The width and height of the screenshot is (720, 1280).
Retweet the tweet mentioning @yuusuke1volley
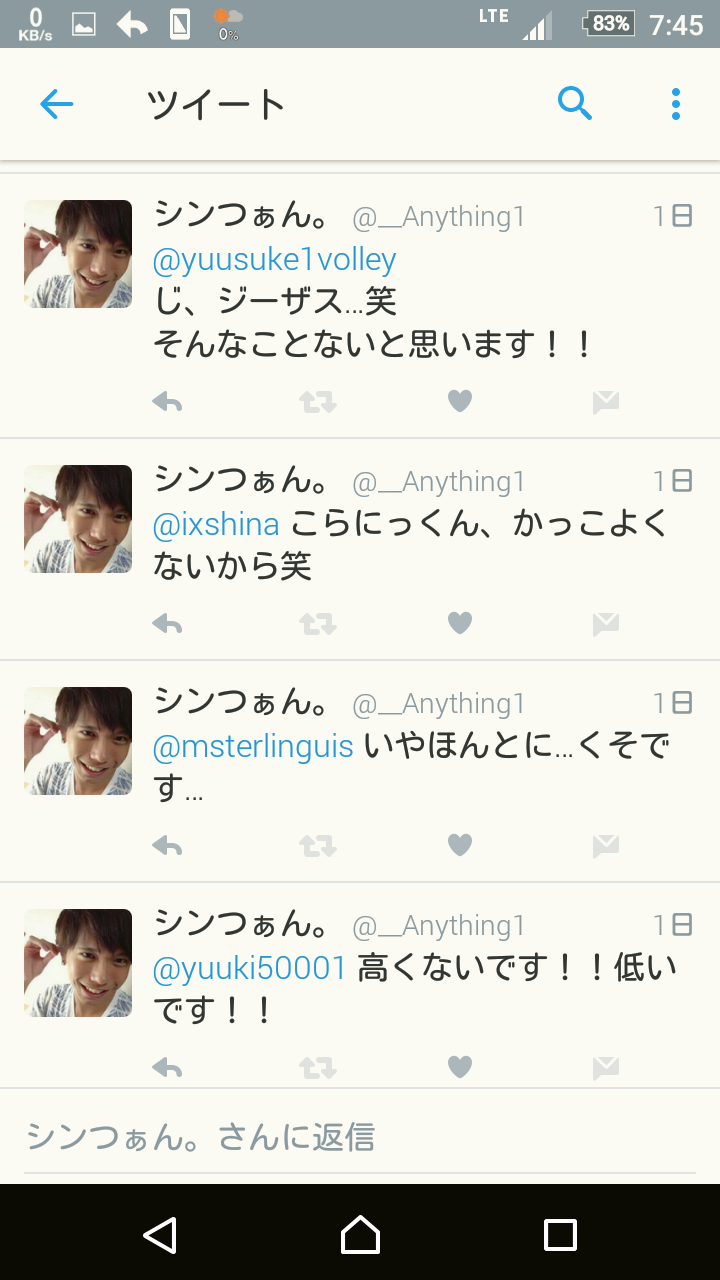tap(318, 402)
